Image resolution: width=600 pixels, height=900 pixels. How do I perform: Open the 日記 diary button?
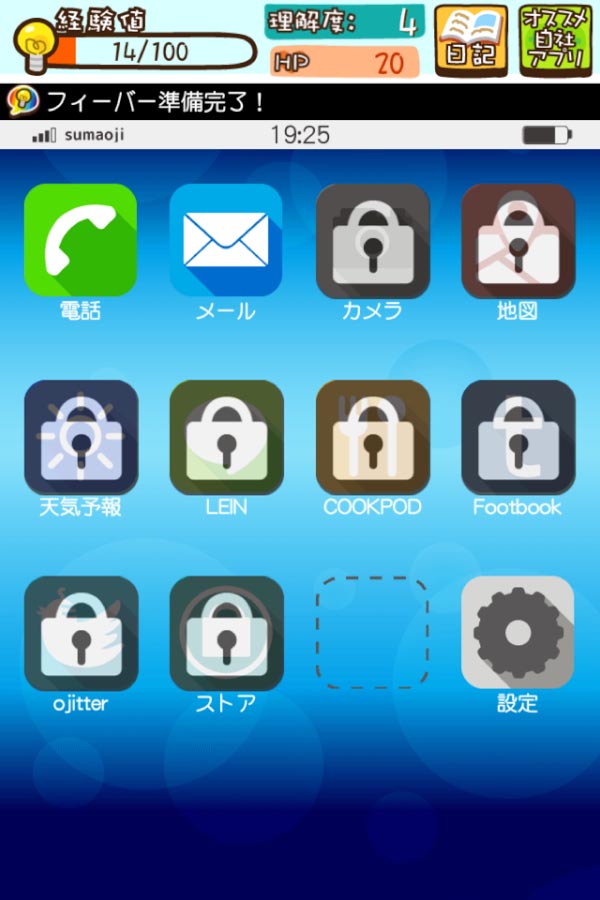pos(470,40)
